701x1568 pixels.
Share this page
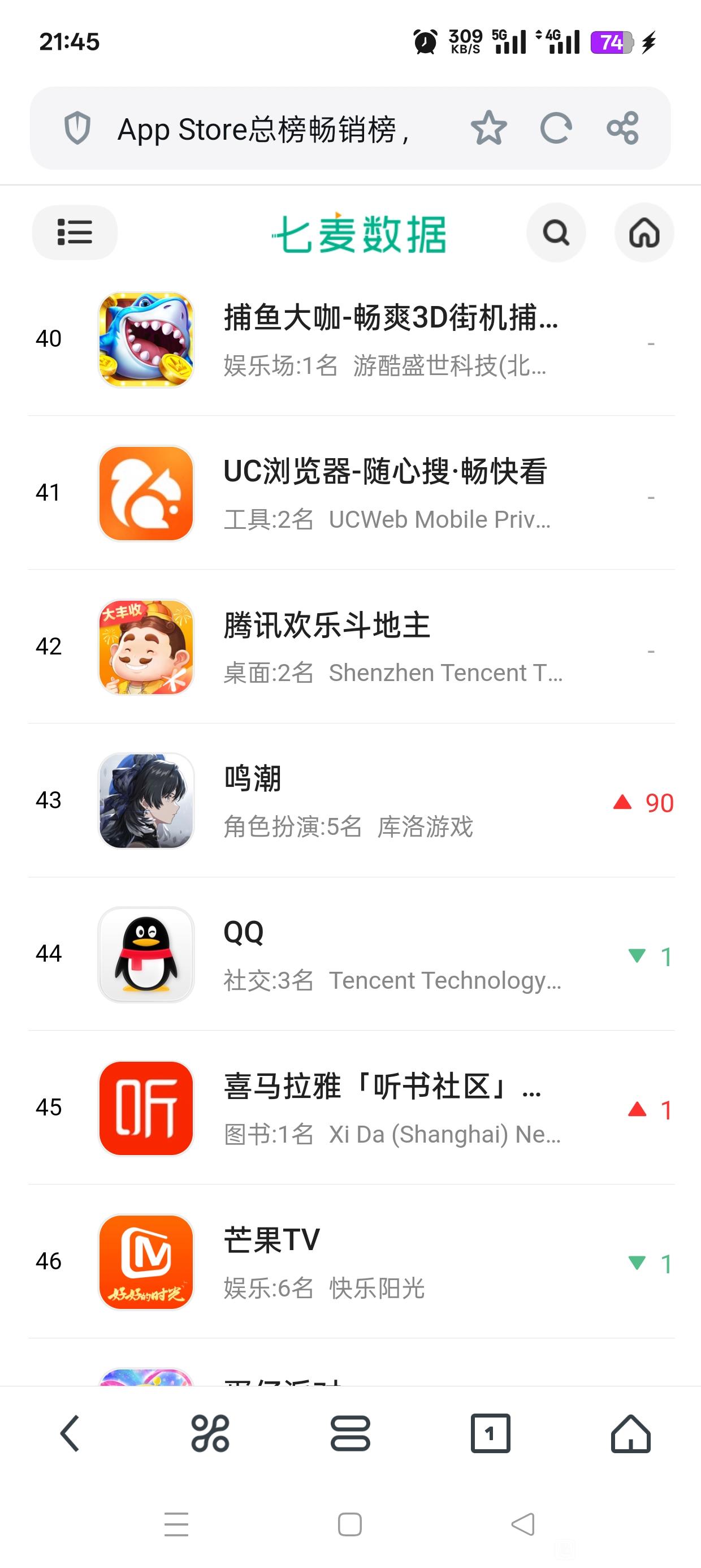(622, 128)
